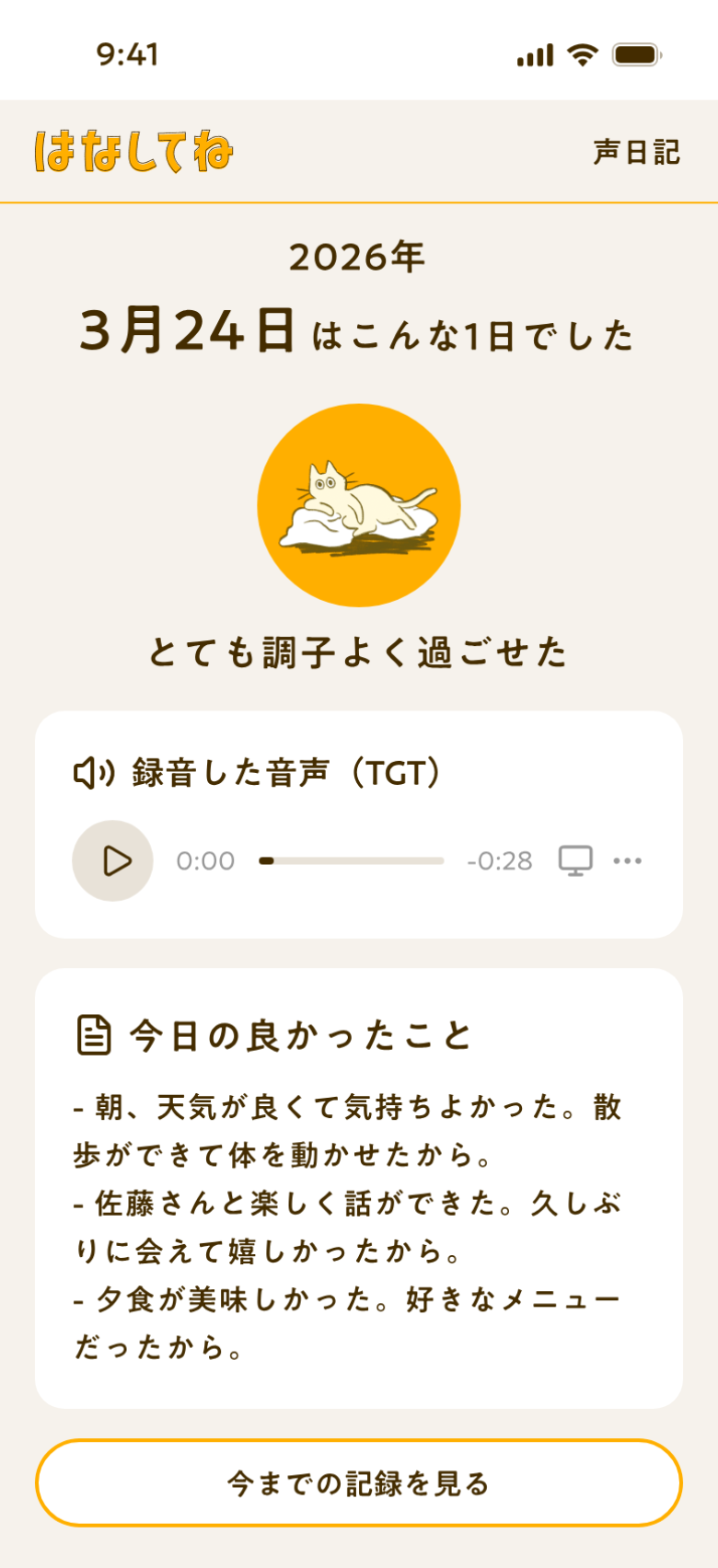Click the speaker icon beside 録音した音声
Viewport: 718px width, 1568px height.
click(93, 773)
